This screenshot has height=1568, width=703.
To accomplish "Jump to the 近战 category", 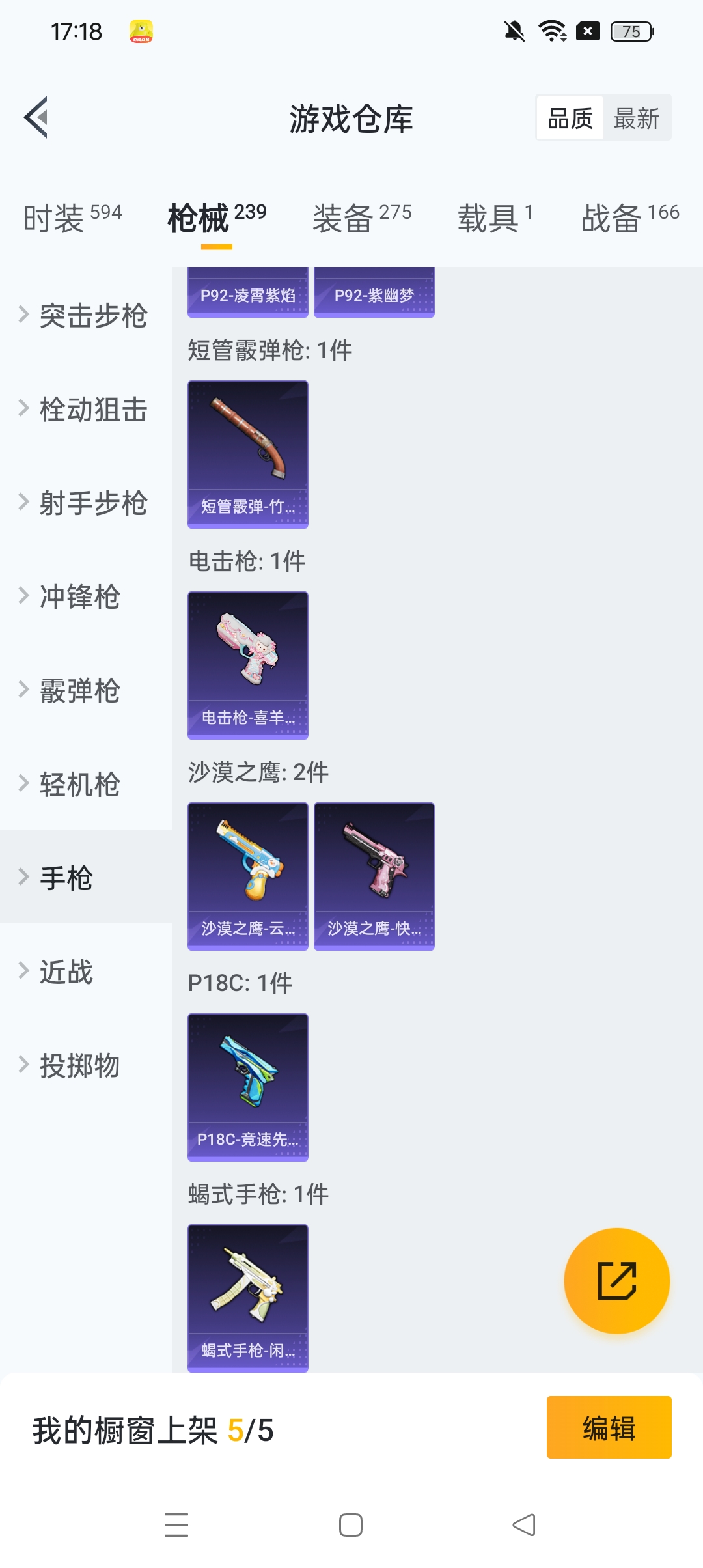I will pyautogui.click(x=66, y=972).
